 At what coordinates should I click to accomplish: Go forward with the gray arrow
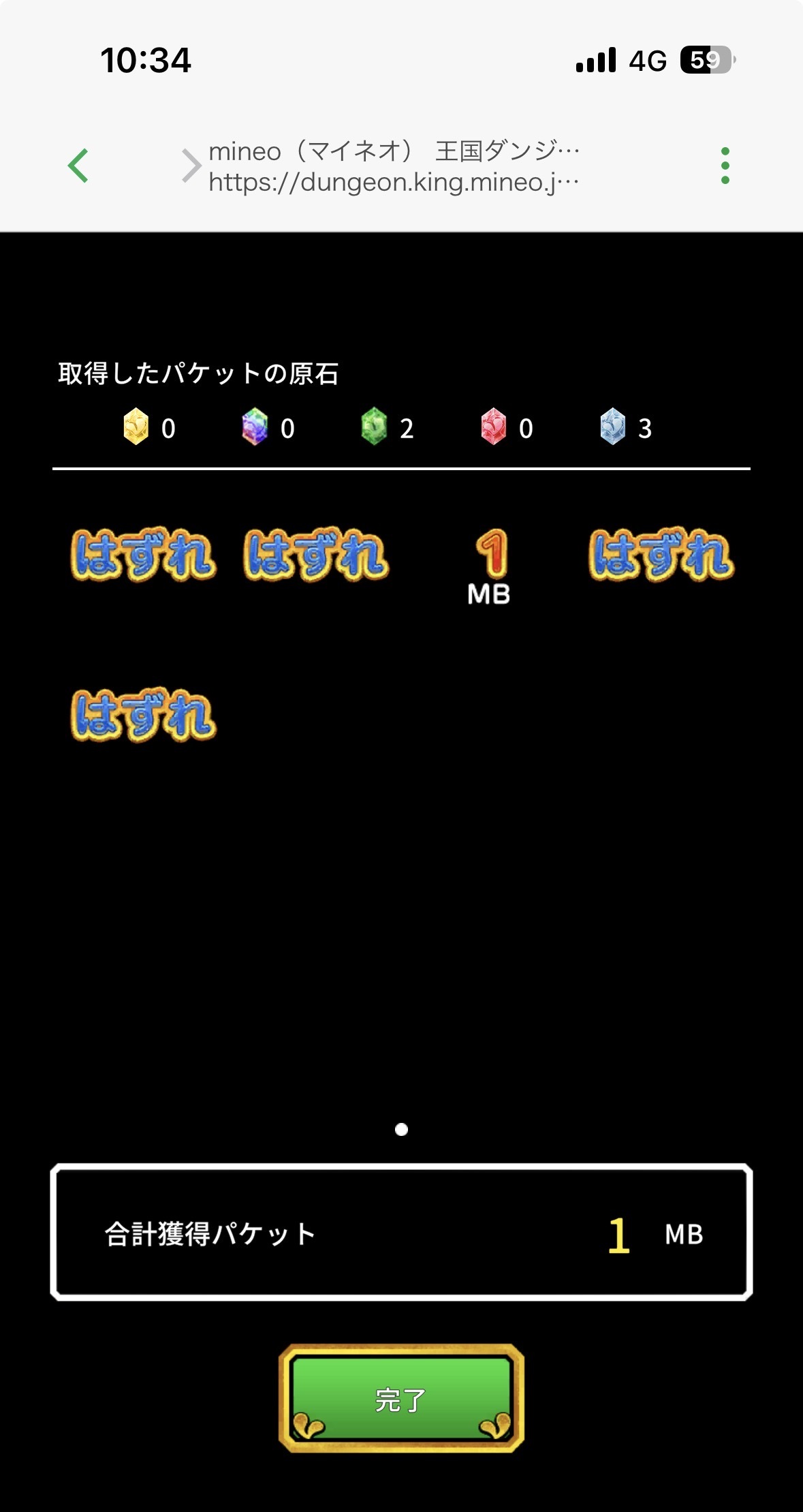point(191,166)
